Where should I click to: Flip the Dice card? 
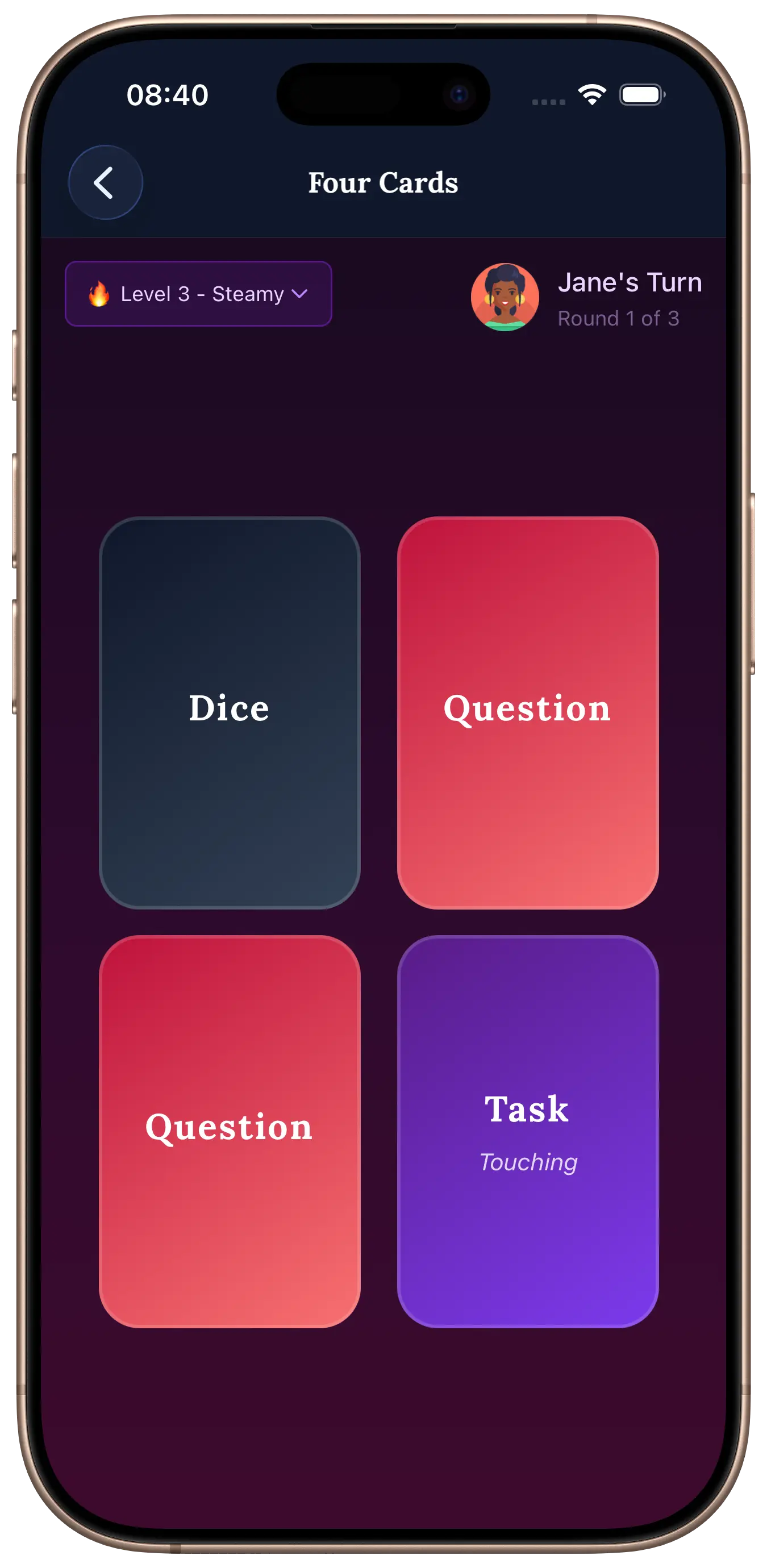(230, 712)
